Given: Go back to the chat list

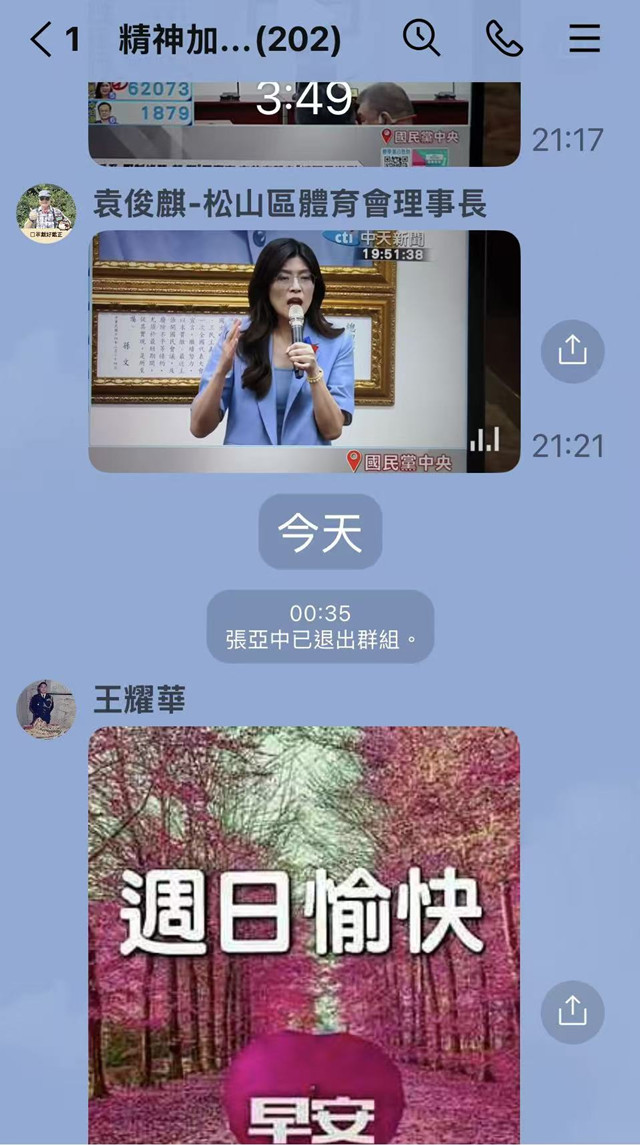Looking at the screenshot, I should point(42,40).
